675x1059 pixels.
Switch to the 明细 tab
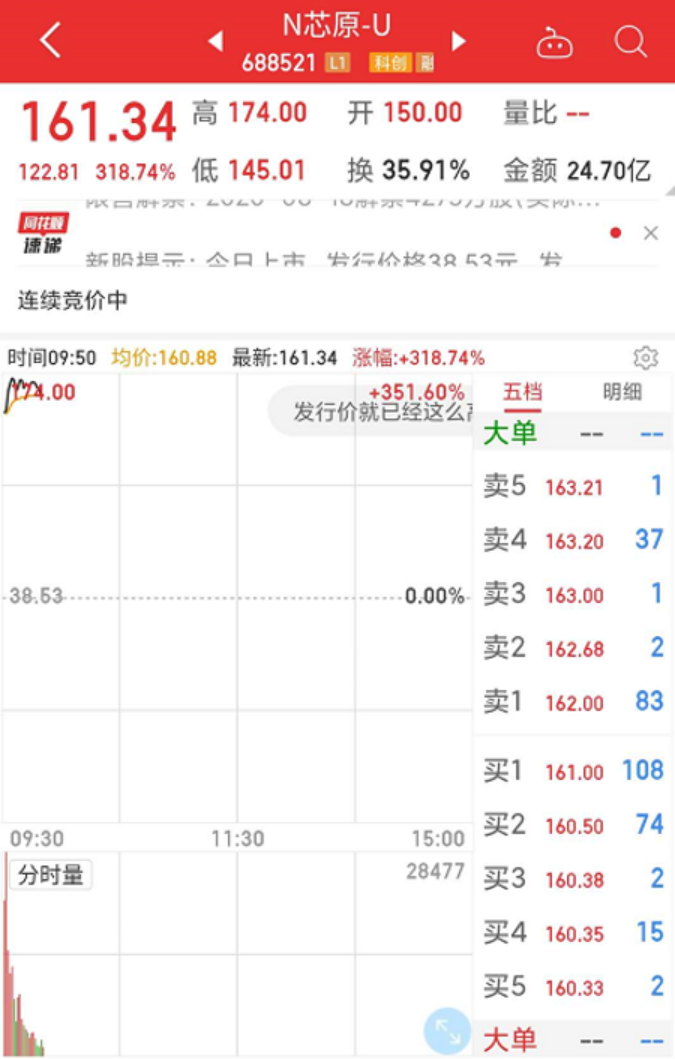point(622,392)
